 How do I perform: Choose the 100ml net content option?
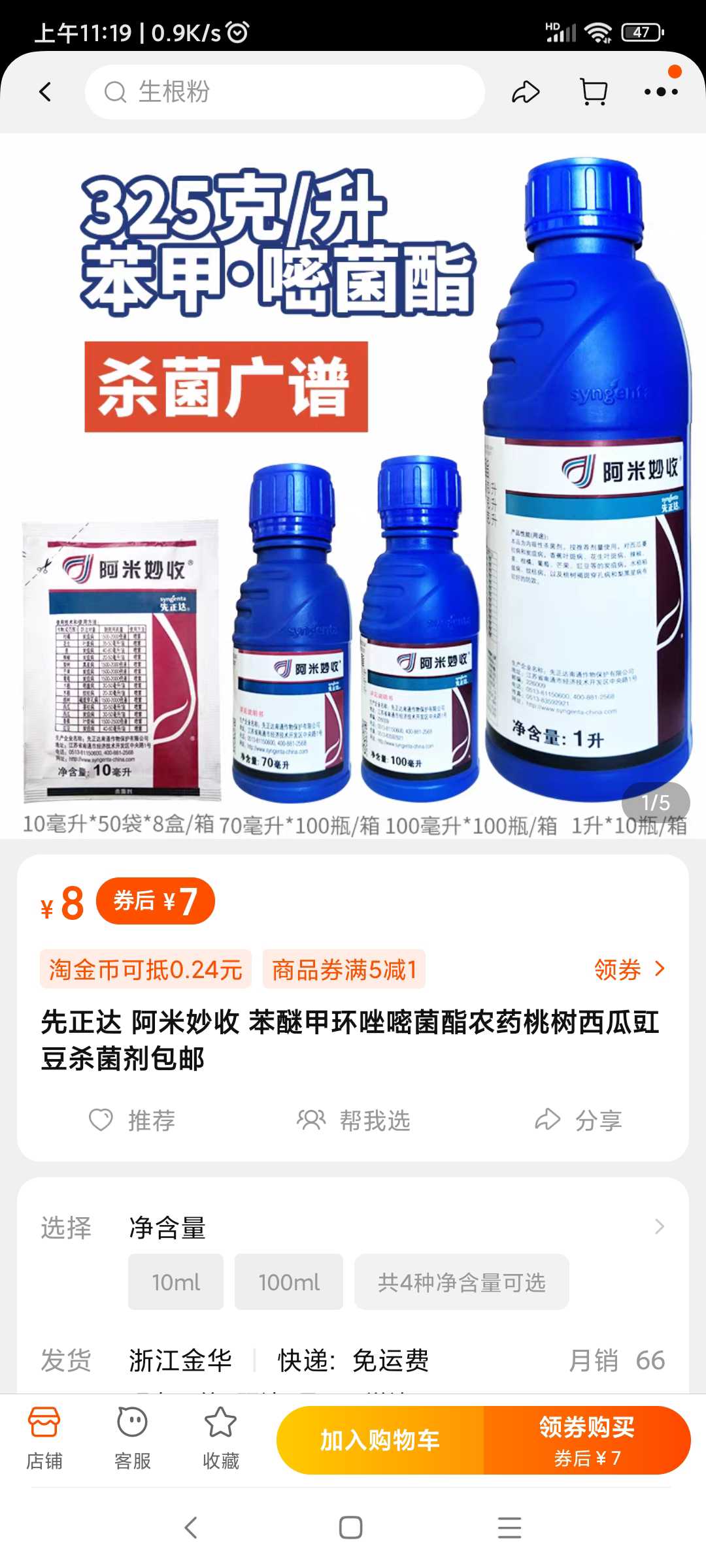(x=289, y=1282)
